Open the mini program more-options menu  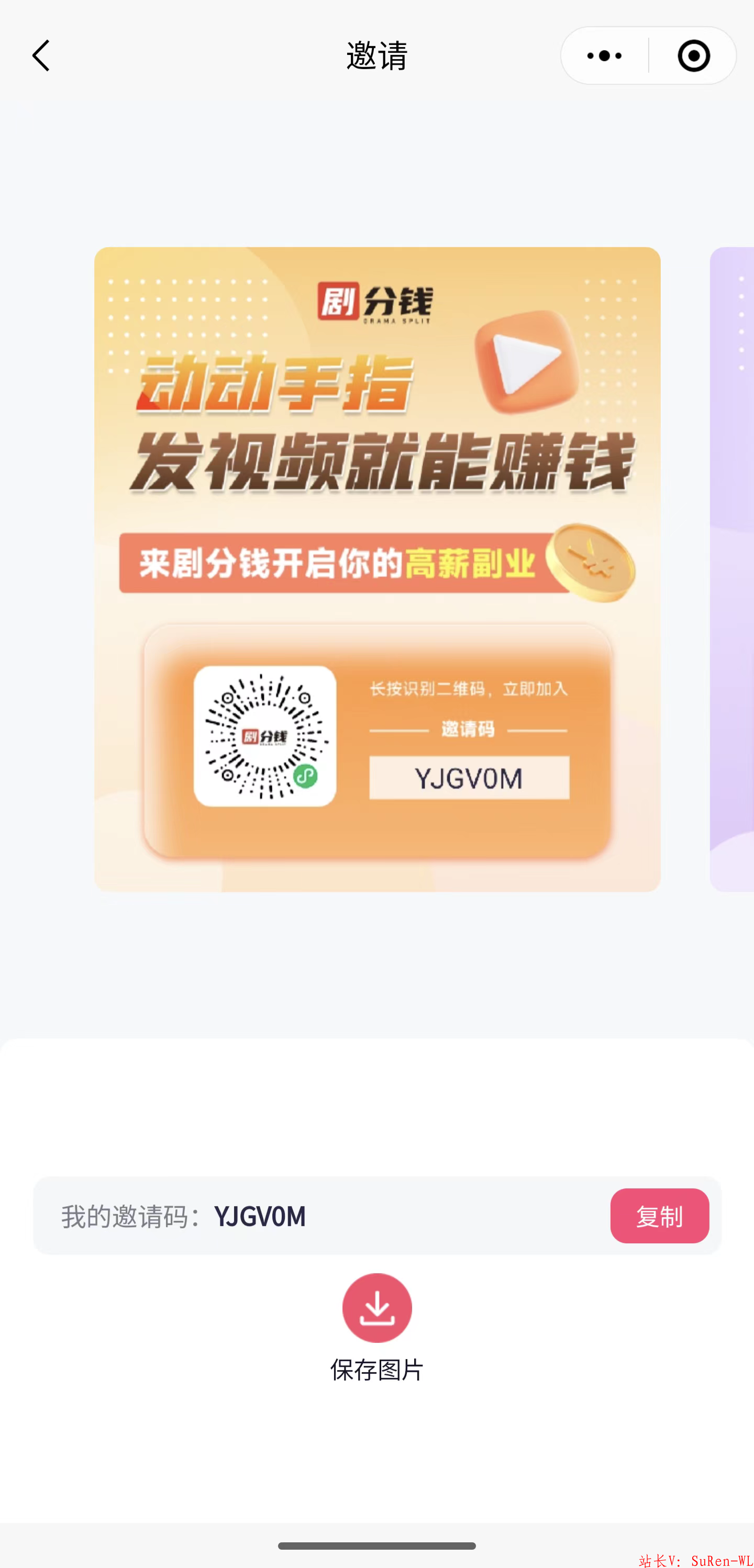pos(604,56)
